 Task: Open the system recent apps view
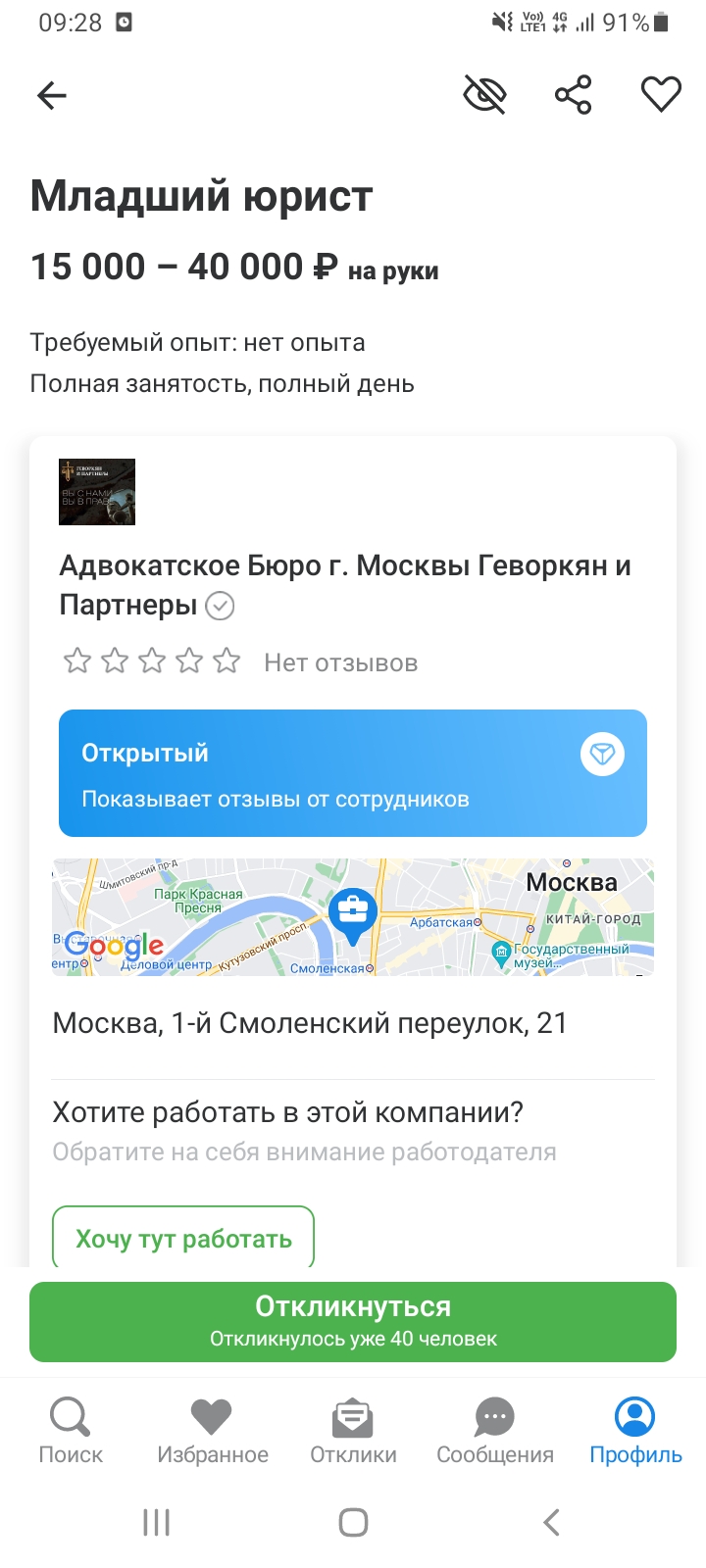coord(157,1522)
